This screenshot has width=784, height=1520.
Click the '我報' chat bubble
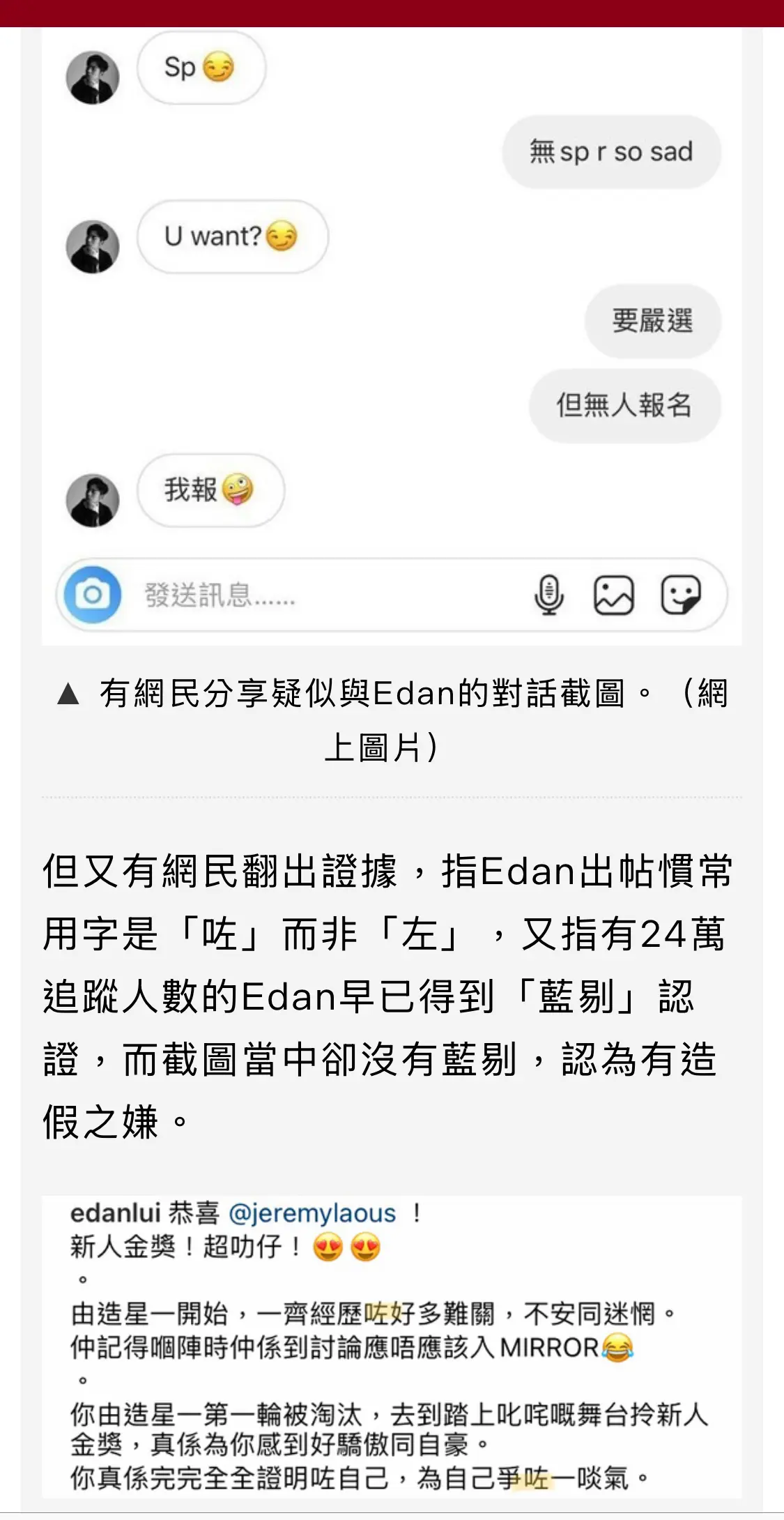[210, 490]
